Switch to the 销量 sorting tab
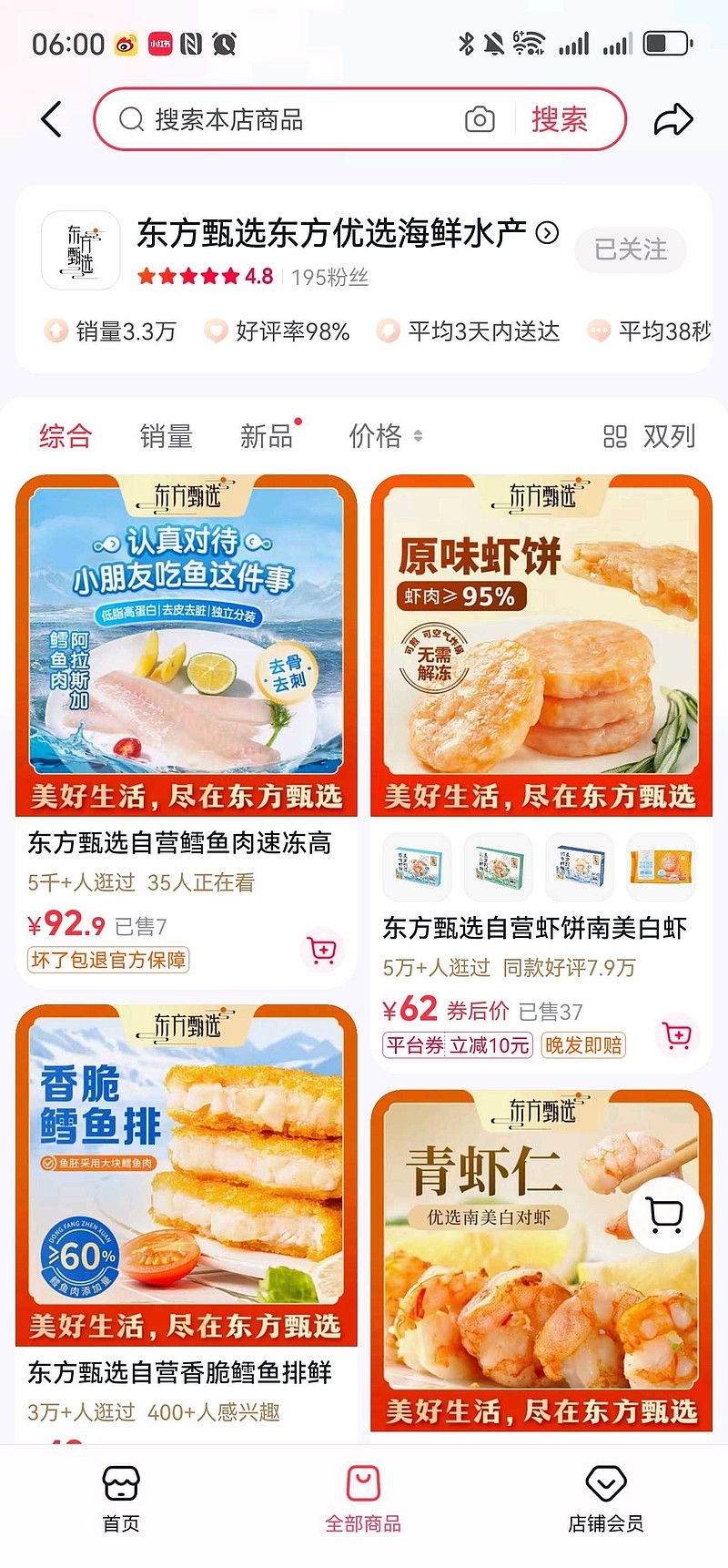The image size is (728, 1568). tap(166, 436)
